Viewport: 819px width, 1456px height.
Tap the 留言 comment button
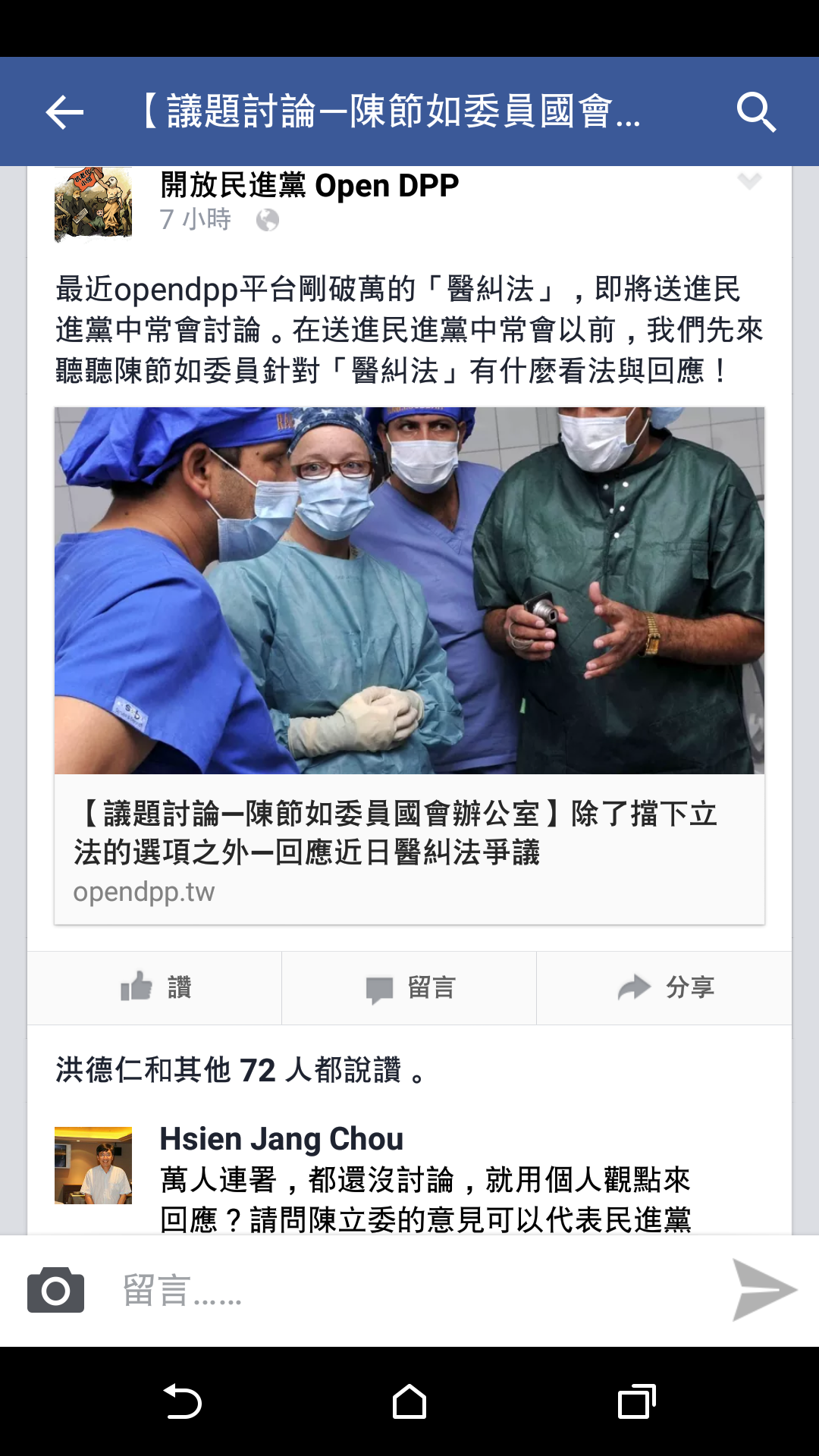click(409, 987)
